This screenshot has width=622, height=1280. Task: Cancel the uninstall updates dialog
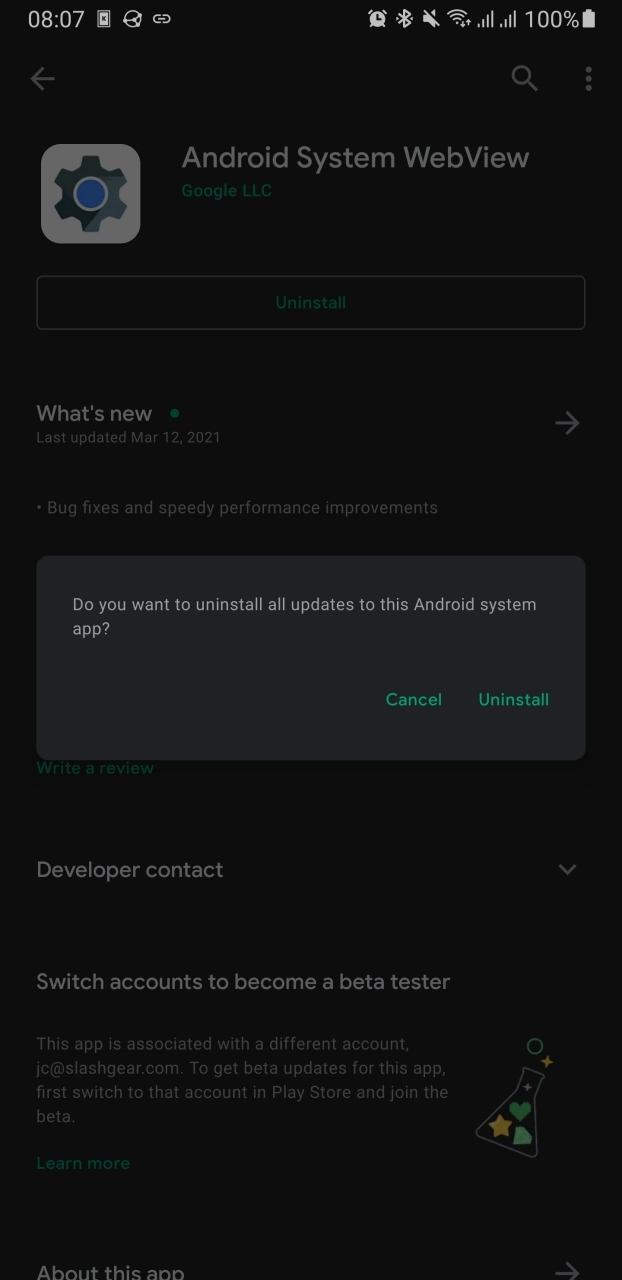413,700
